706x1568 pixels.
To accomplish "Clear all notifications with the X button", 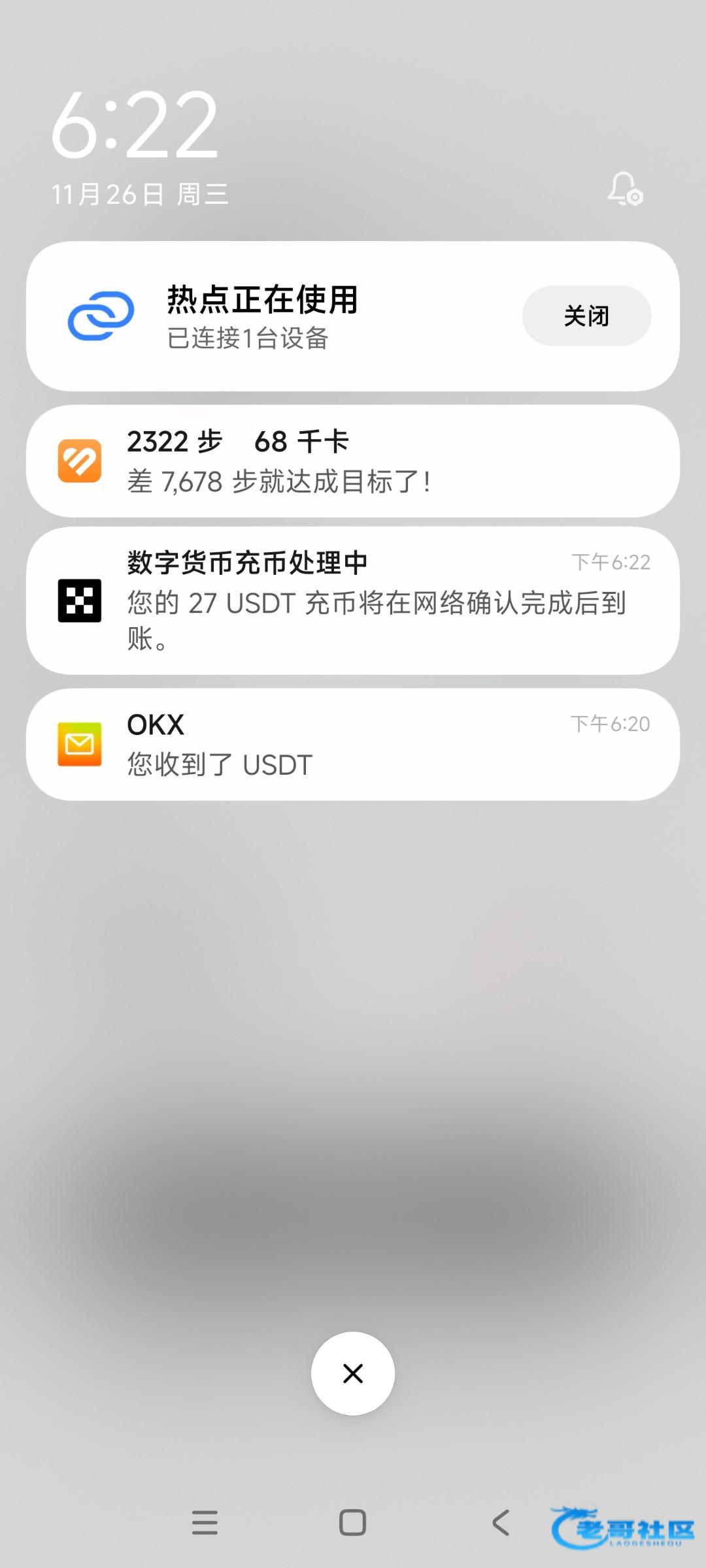I will click(x=353, y=1373).
